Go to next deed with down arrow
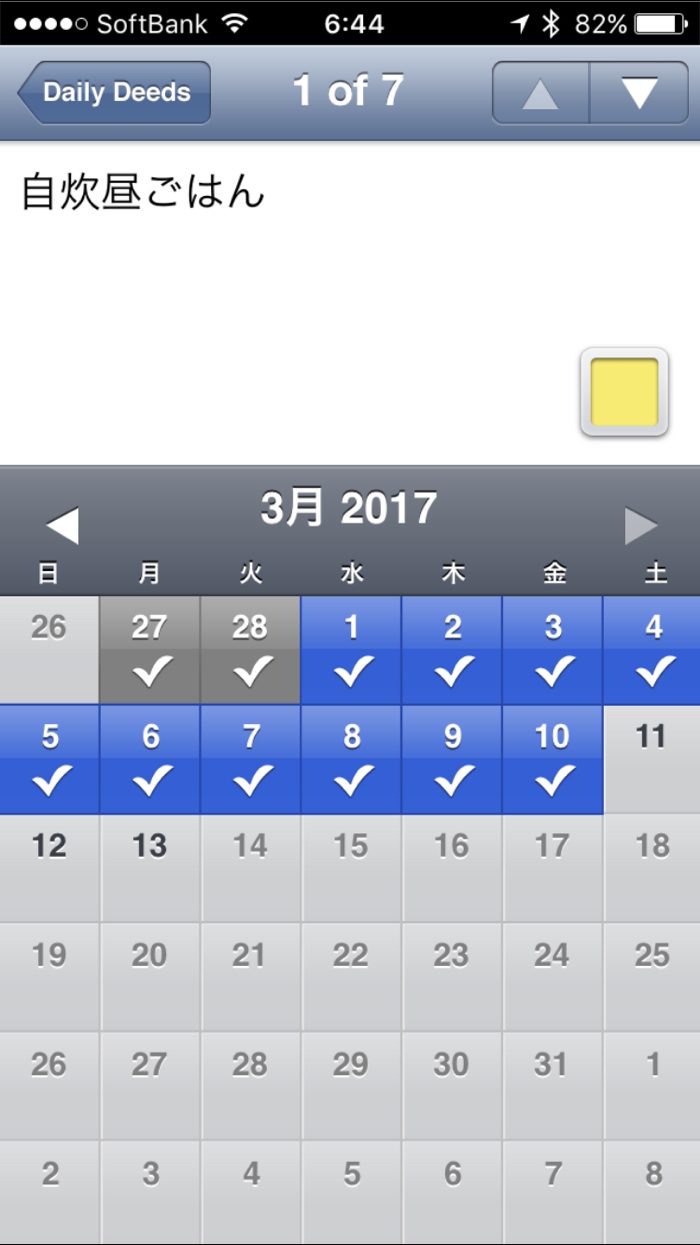 pos(639,93)
